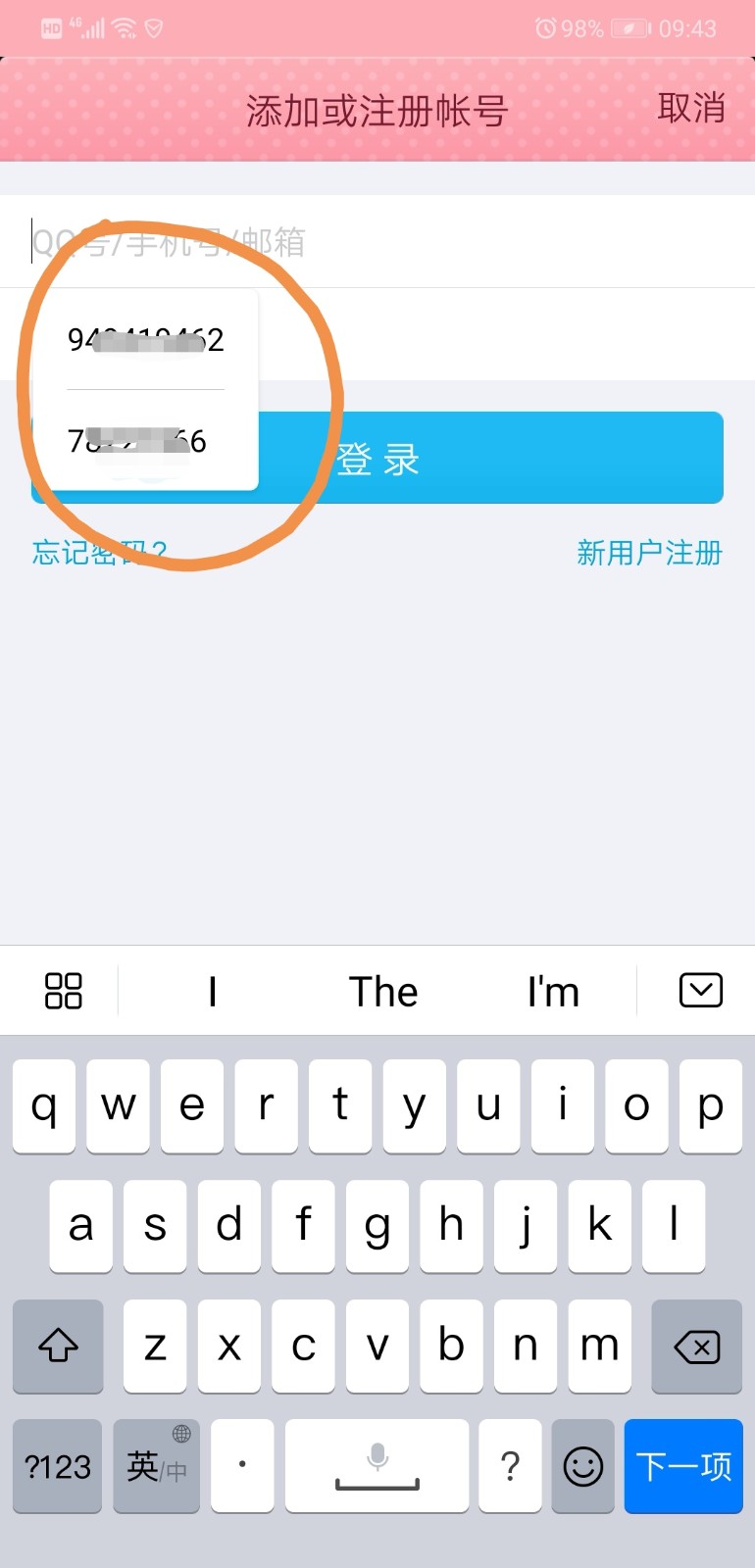Open 新用户注册 new user registration

coord(650,553)
